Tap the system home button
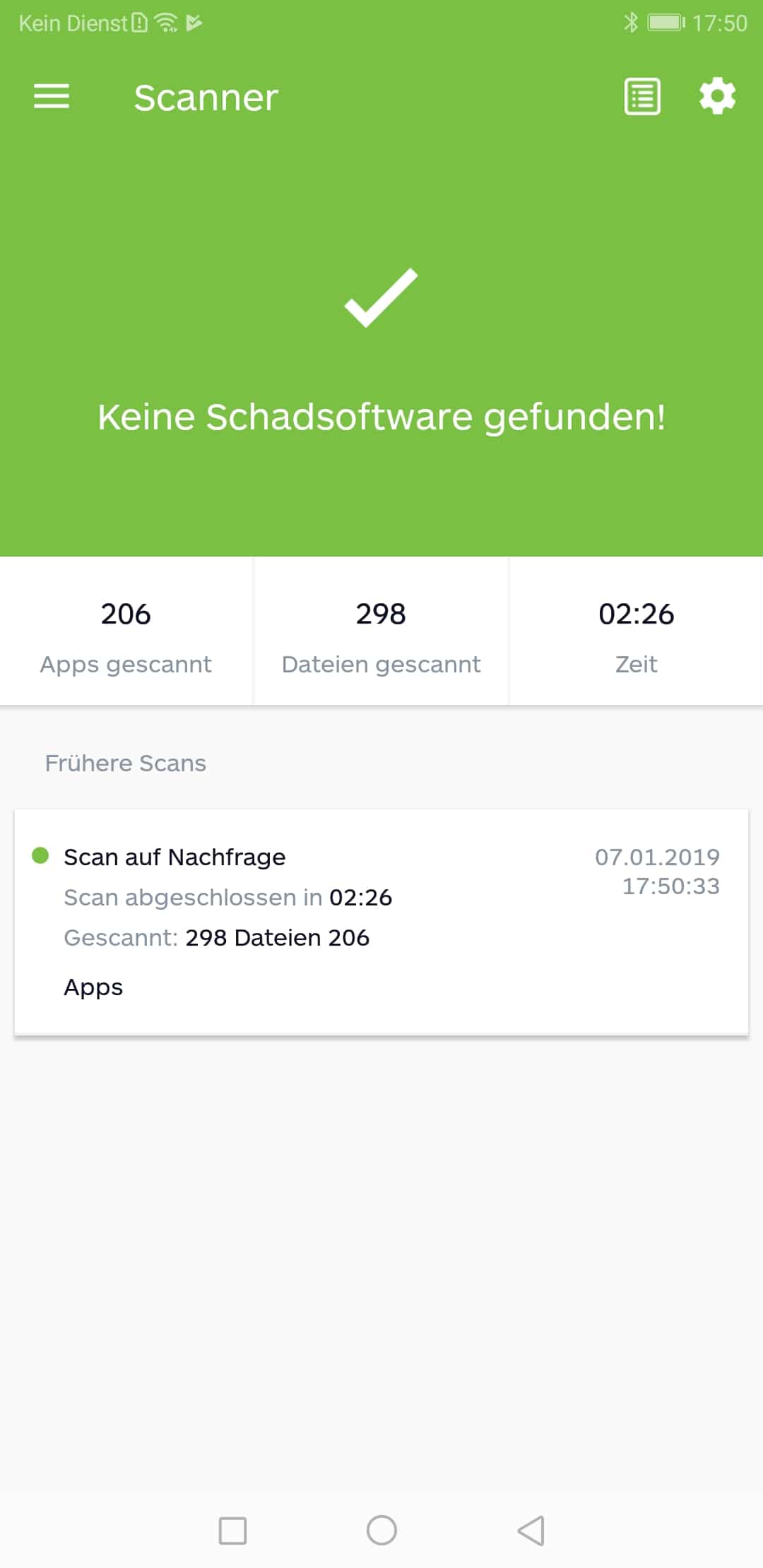The image size is (763, 1568). coord(381,1531)
